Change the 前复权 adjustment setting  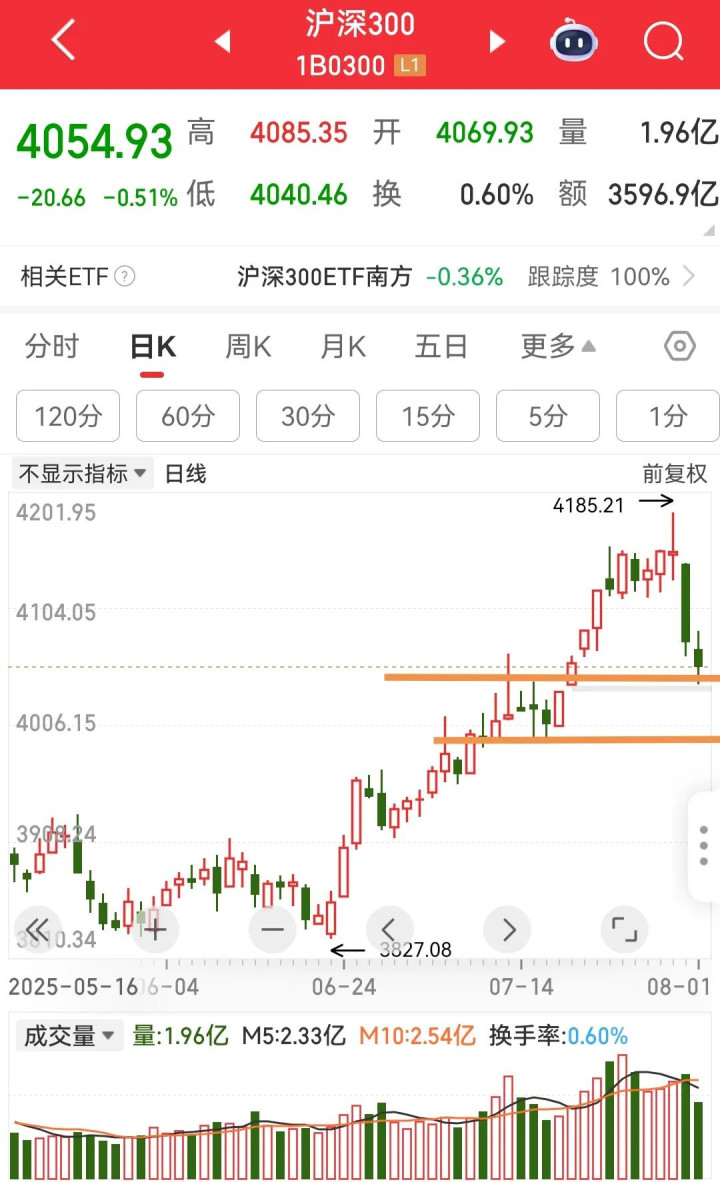click(x=674, y=474)
